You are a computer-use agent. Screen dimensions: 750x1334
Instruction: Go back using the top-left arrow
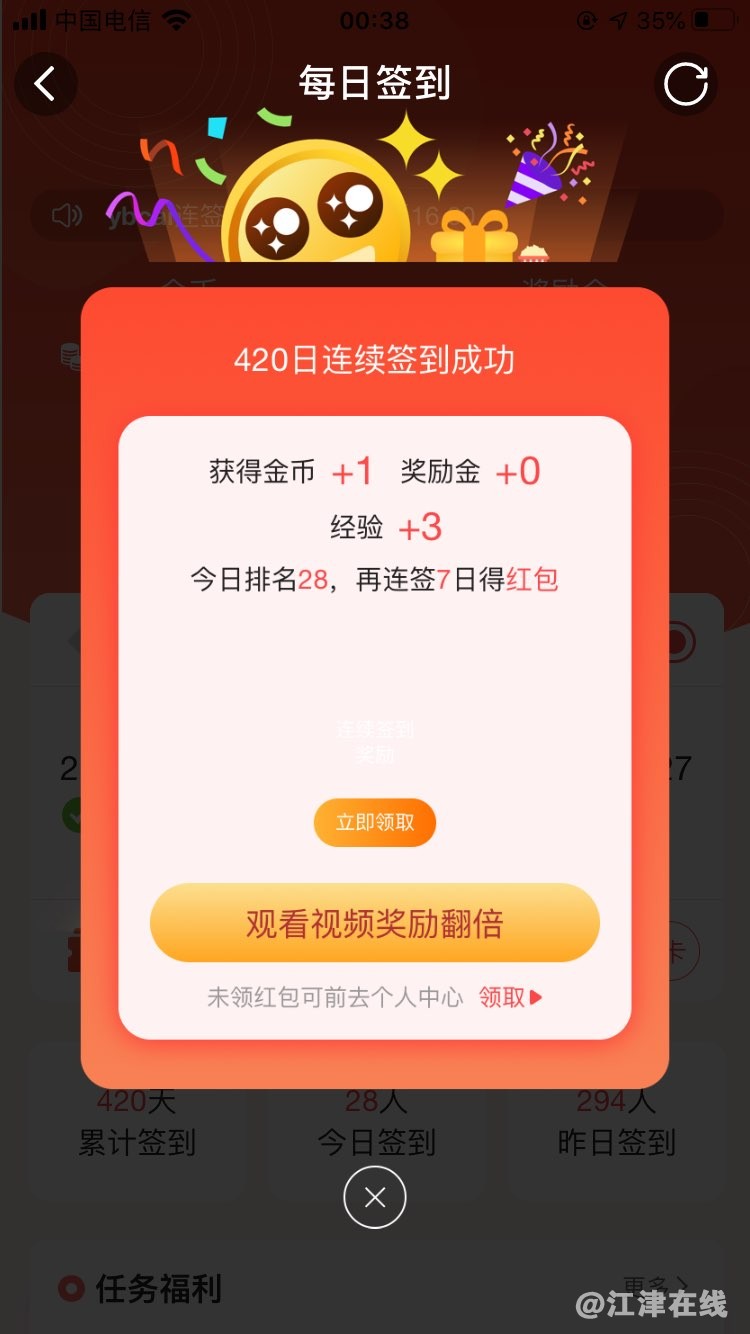pos(45,84)
